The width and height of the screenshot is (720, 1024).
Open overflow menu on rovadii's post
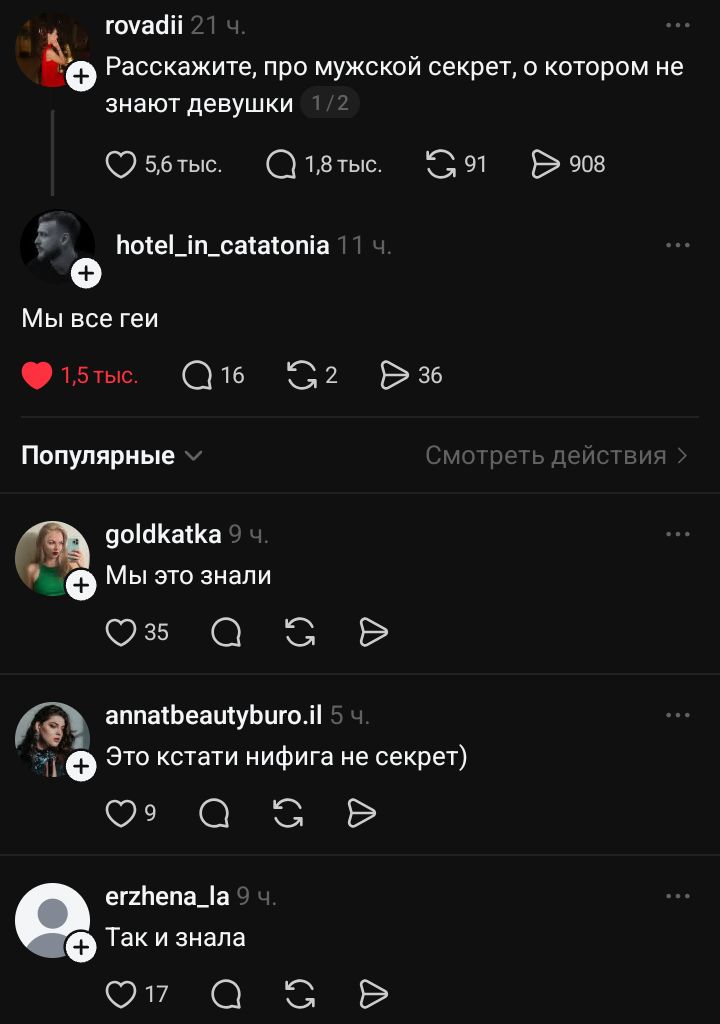coord(677,25)
